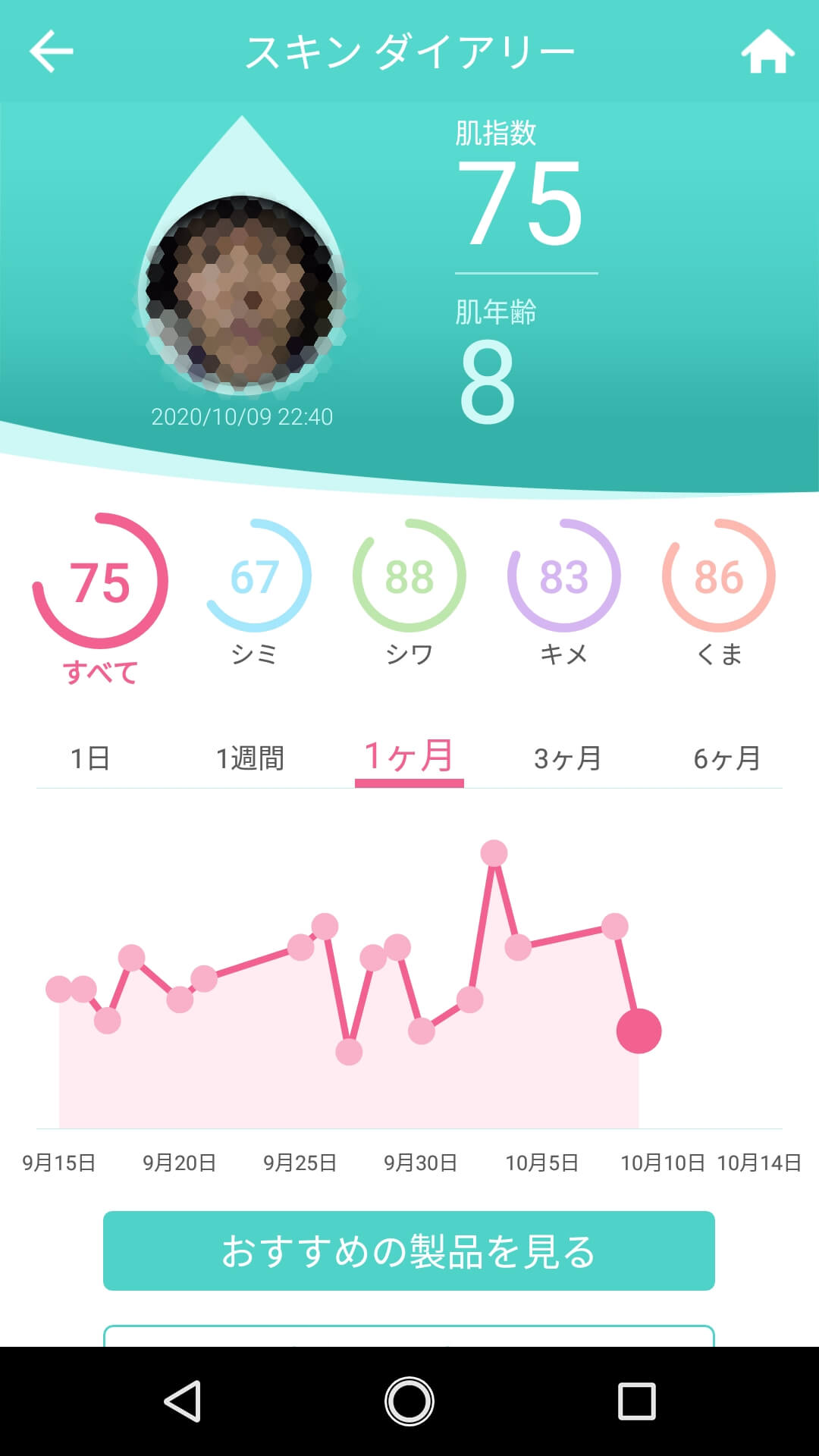819x1456 pixels.
Task: Switch to the 1日 period tab
Action: [x=90, y=758]
